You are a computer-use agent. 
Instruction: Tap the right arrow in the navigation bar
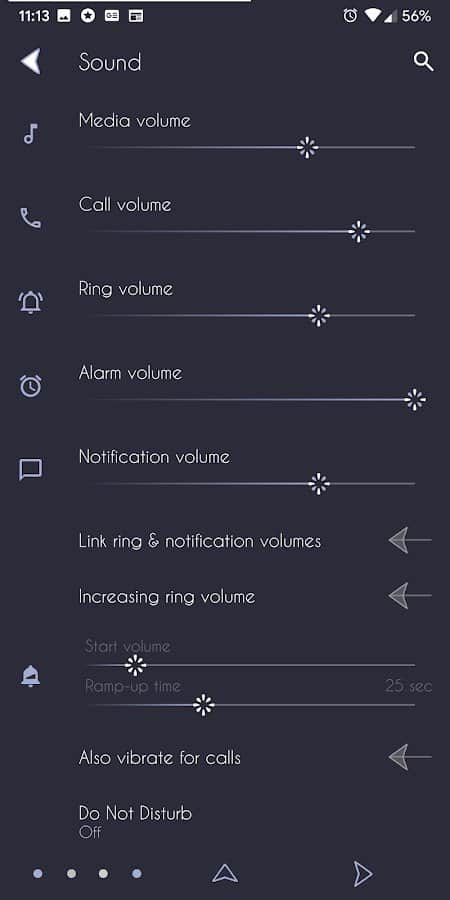(x=363, y=874)
